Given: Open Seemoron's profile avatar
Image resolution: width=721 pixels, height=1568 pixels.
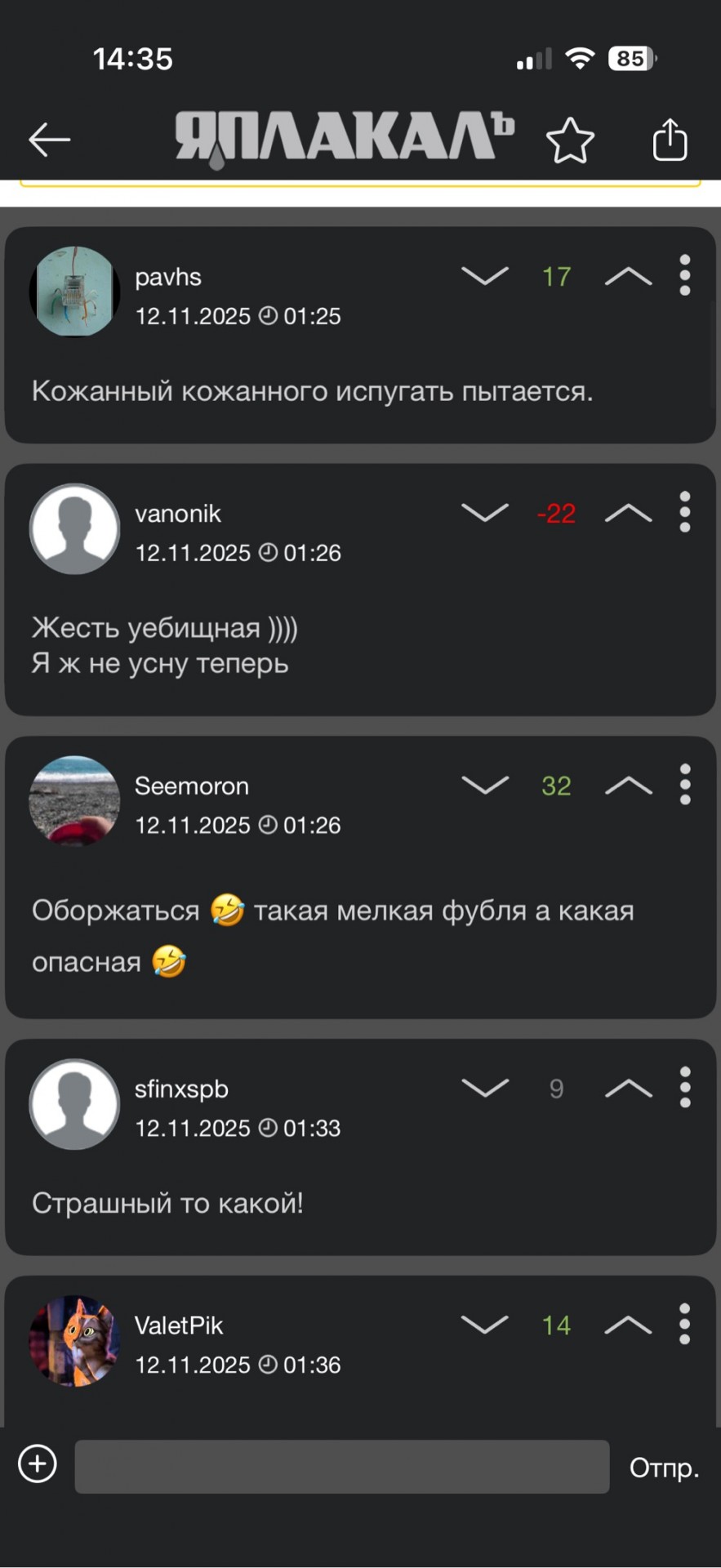Looking at the screenshot, I should [x=74, y=800].
